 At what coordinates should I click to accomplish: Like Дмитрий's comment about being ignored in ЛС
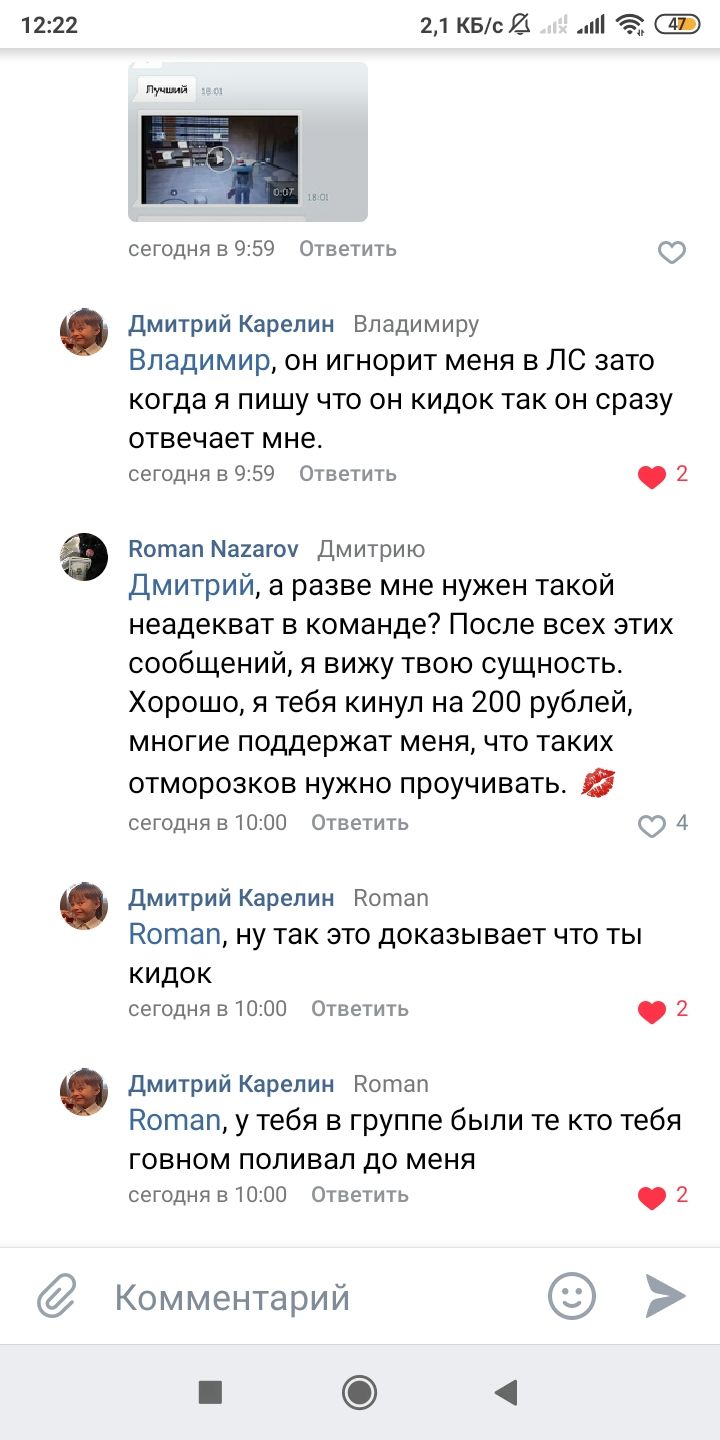[652, 477]
